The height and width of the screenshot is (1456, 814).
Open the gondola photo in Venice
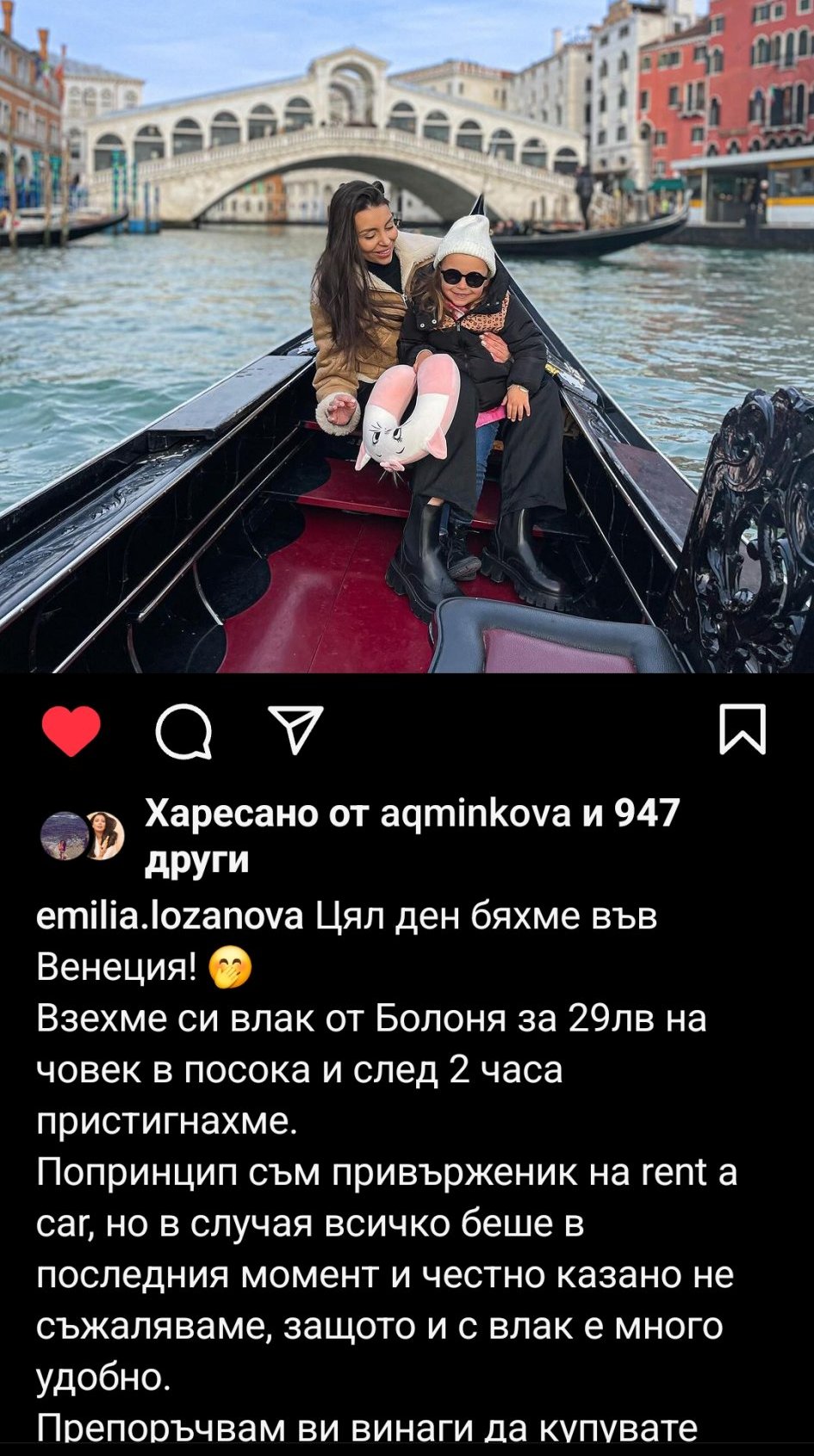pos(407,336)
